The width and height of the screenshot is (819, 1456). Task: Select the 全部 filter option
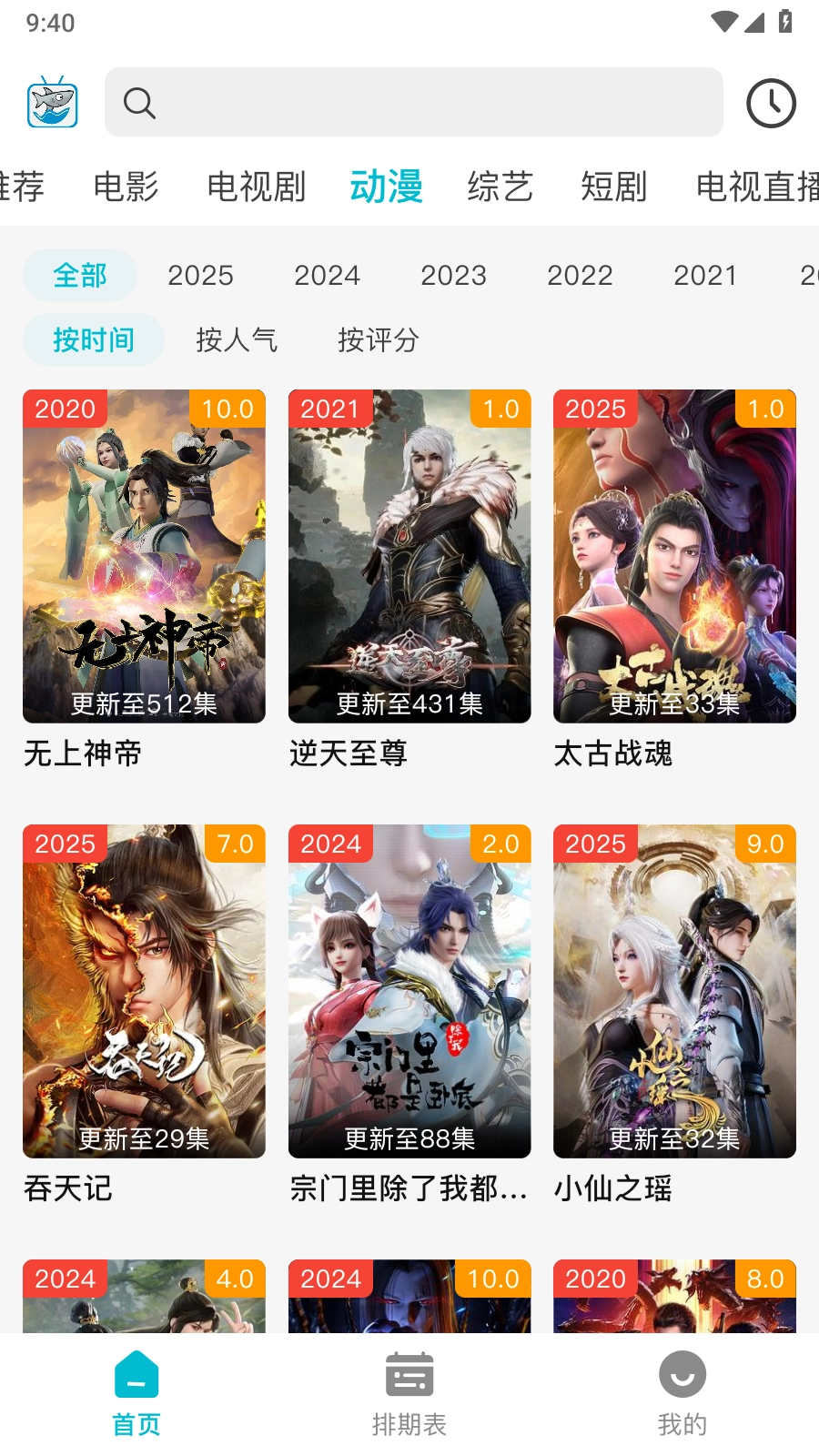pyautogui.click(x=80, y=275)
